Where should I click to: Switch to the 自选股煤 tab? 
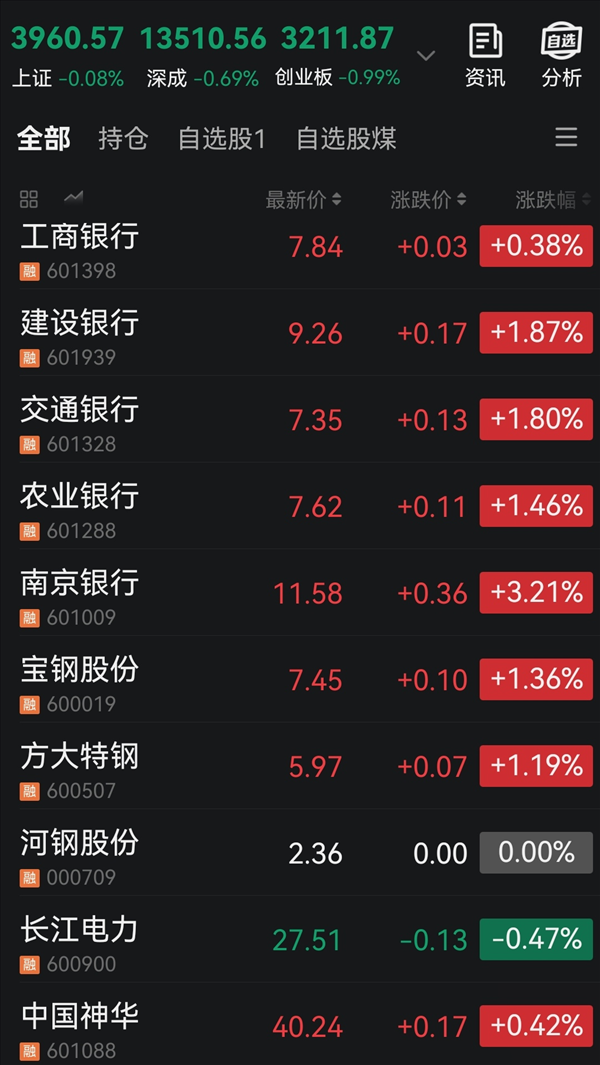(346, 138)
